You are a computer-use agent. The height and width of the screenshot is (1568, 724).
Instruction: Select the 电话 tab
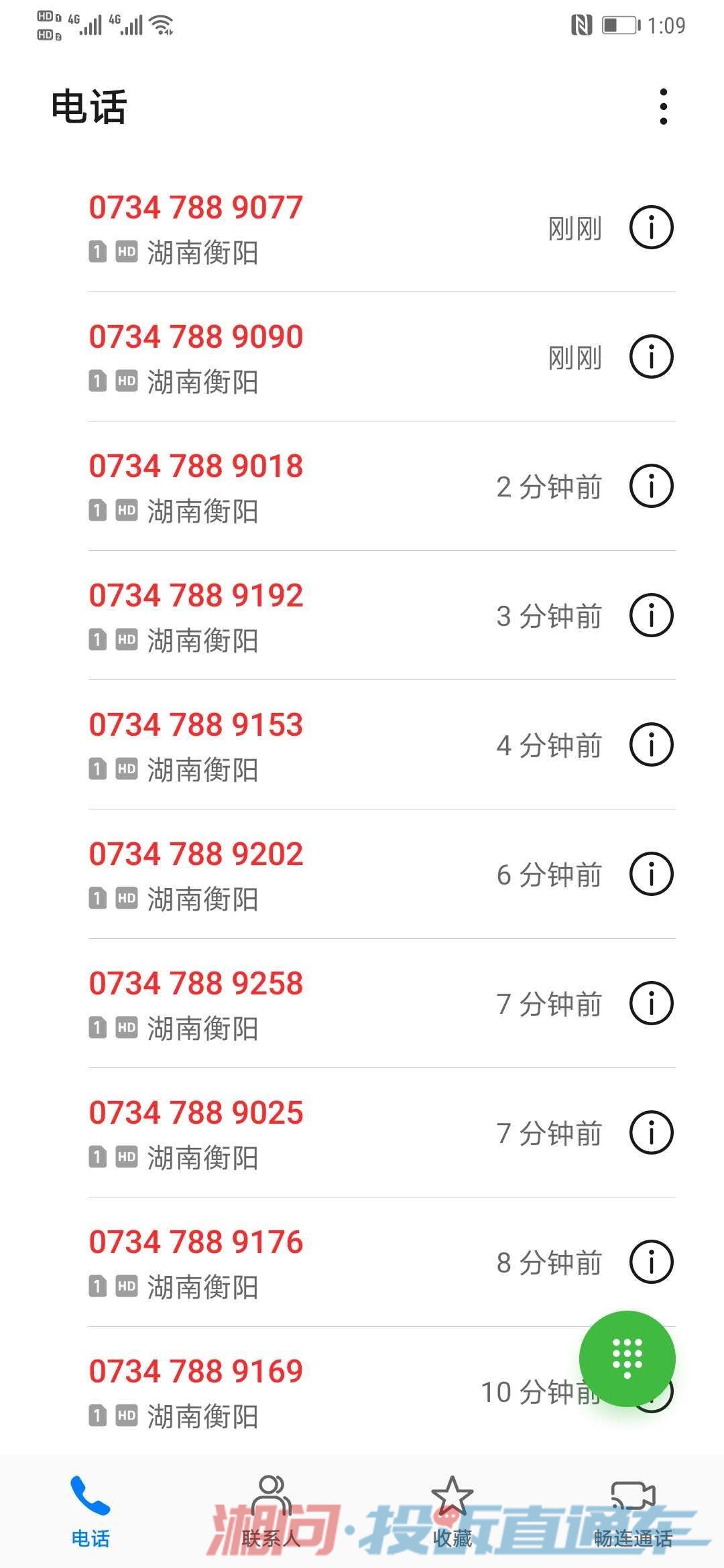coord(90,1512)
